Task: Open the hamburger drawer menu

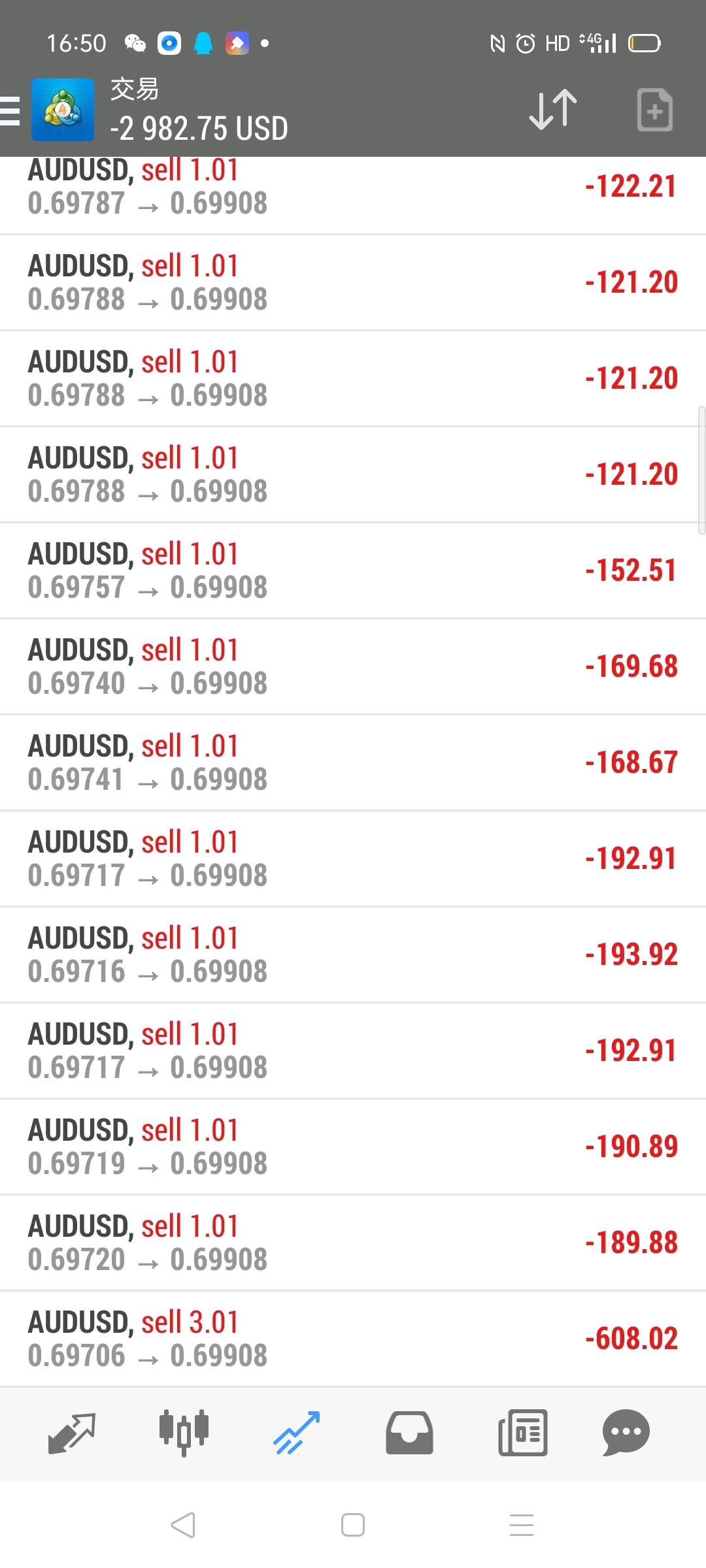Action: [10, 110]
